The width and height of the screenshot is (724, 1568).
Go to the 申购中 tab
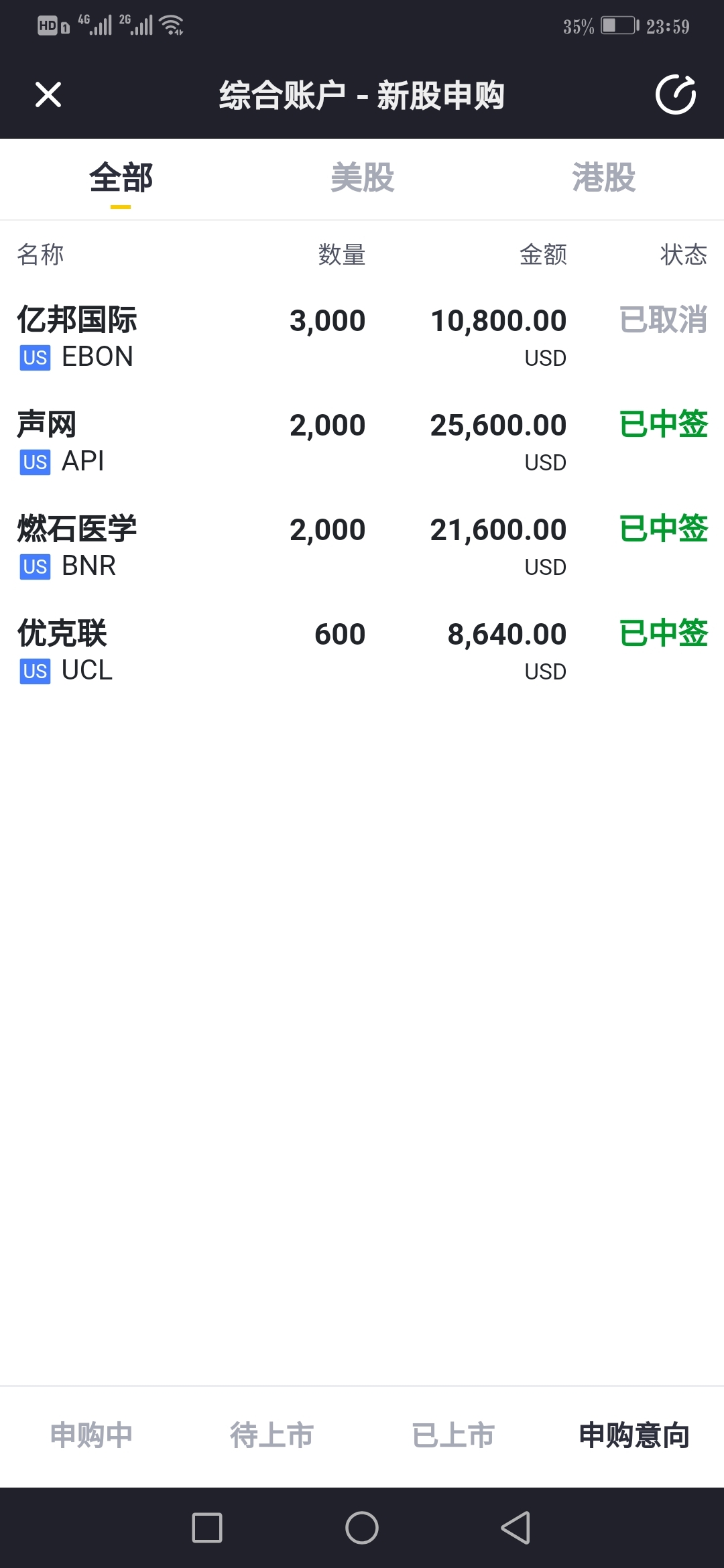click(x=91, y=1435)
